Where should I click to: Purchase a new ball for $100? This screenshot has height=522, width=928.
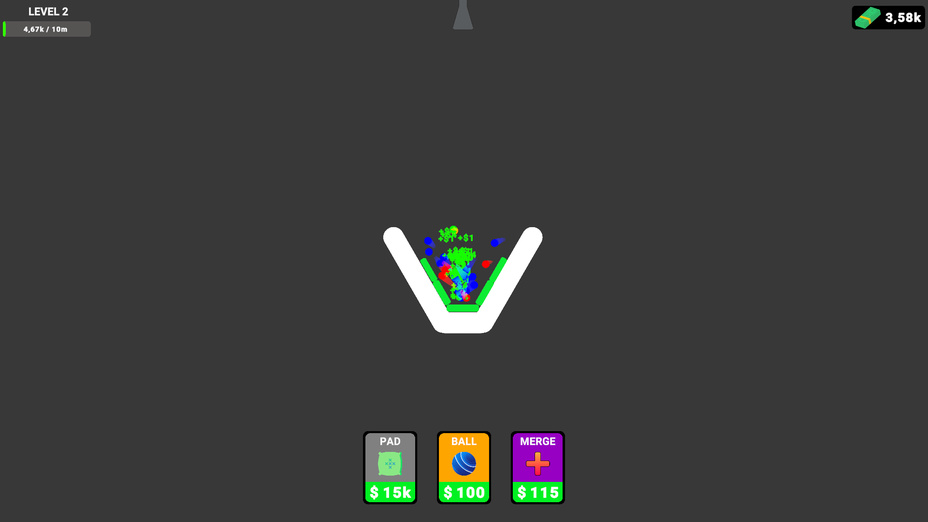pyautogui.click(x=464, y=468)
